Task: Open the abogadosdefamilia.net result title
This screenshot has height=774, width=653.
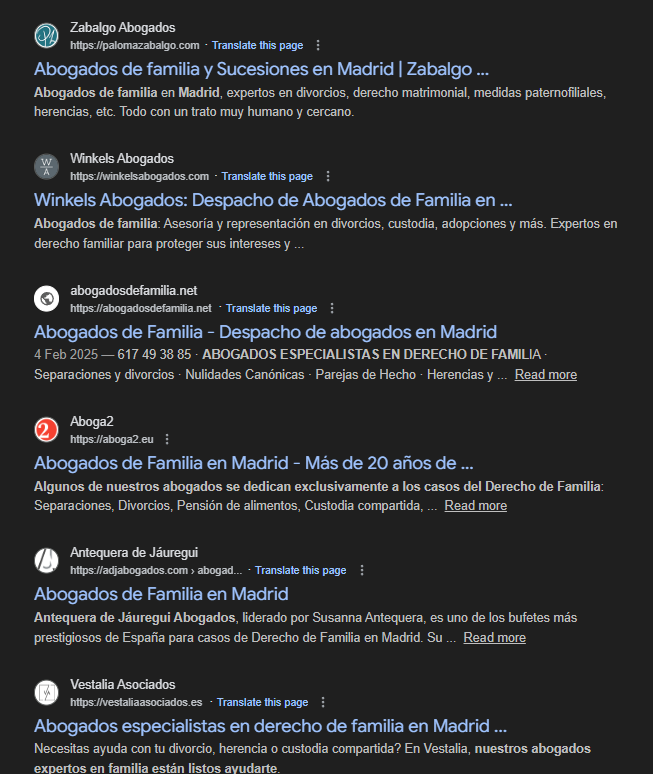Action: 265,332
